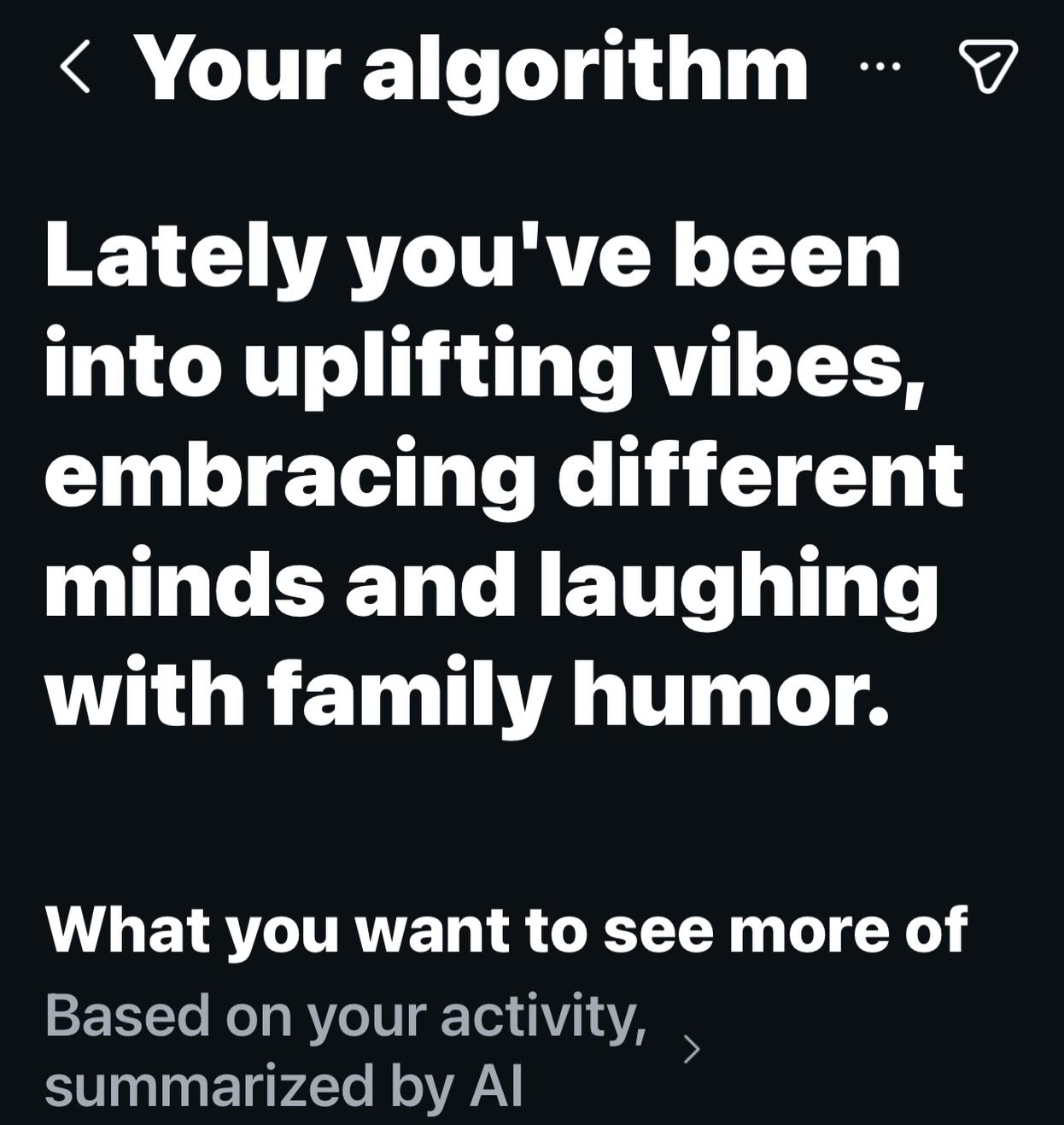
Task: Expand the AI activity summary chevron
Action: click(692, 1048)
